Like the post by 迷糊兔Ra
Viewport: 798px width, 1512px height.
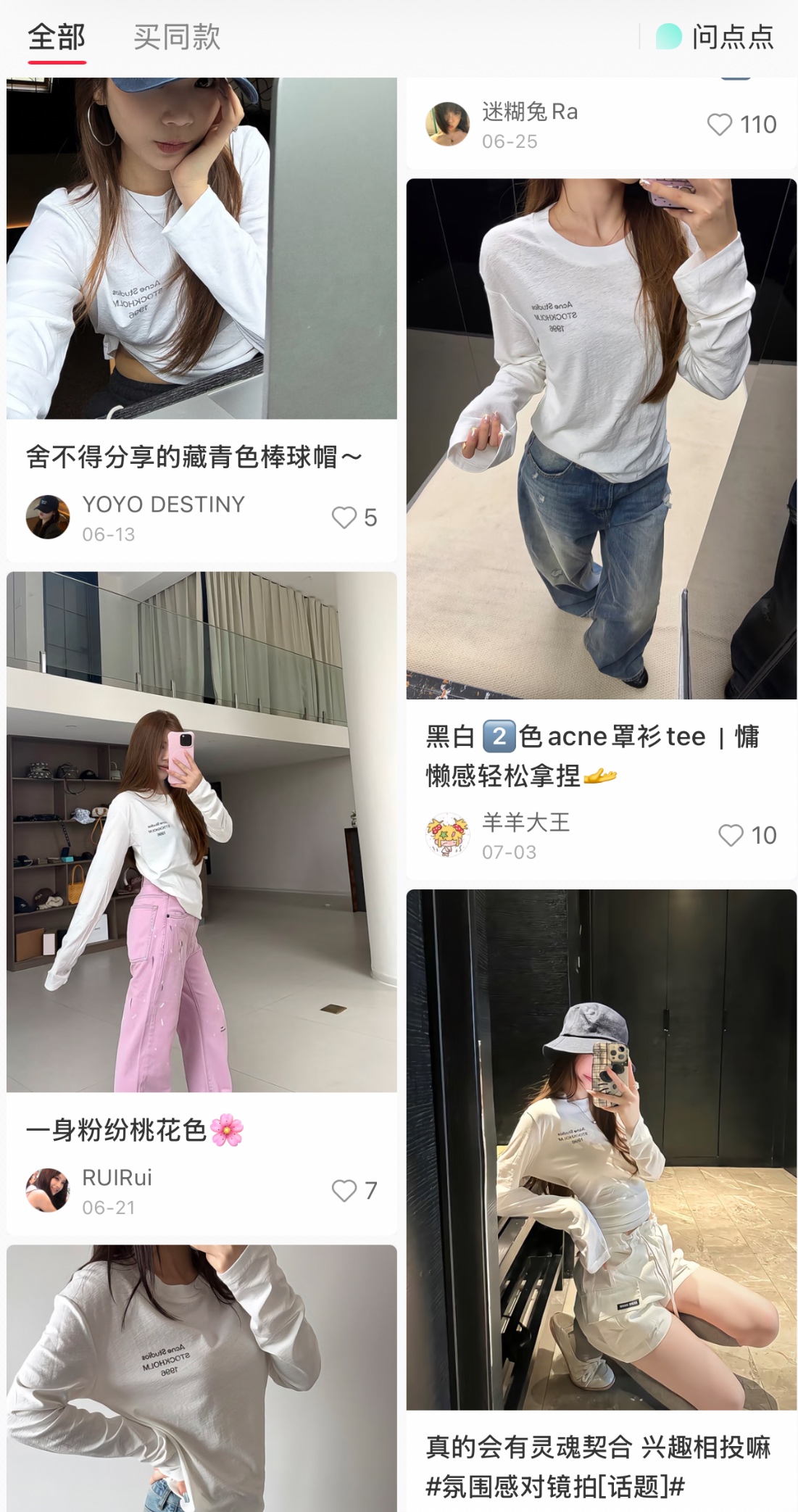pos(741,125)
